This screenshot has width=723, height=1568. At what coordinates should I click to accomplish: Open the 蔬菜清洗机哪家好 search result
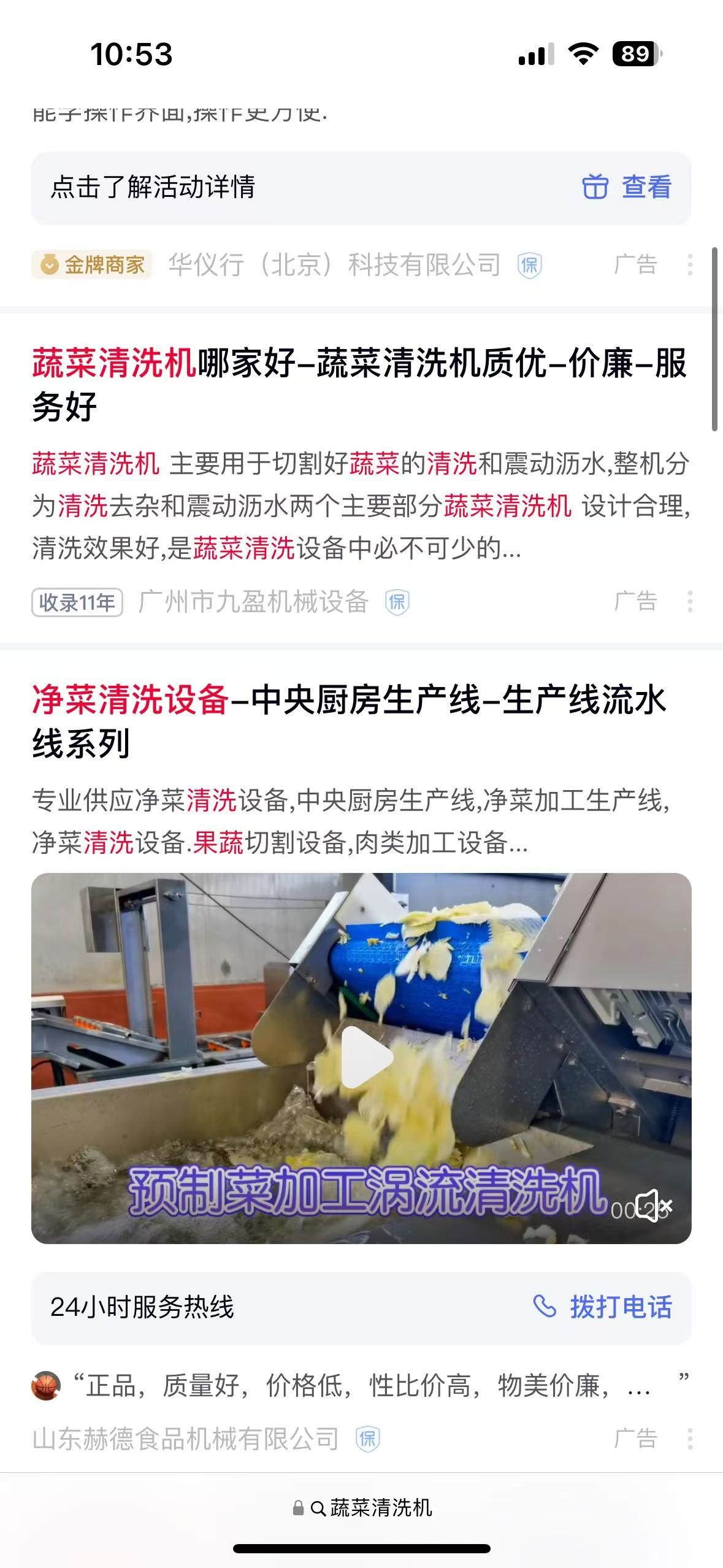pos(359,384)
